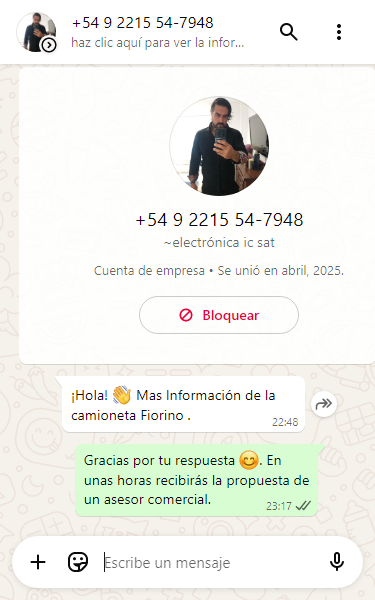Image resolution: width=375 pixels, height=600 pixels.
Task: Open the sticker and emoji picker
Action: click(78, 562)
